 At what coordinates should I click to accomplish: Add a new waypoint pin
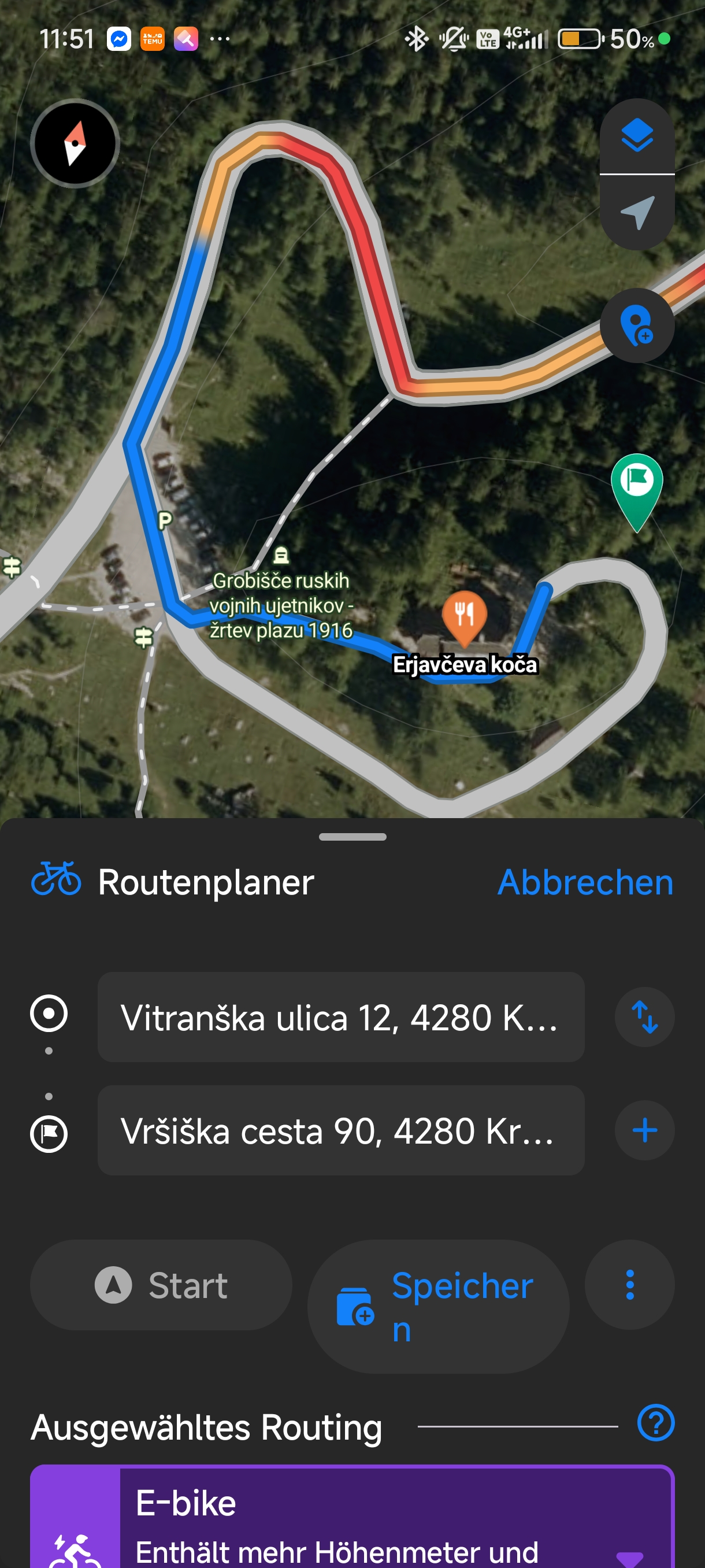(x=637, y=326)
